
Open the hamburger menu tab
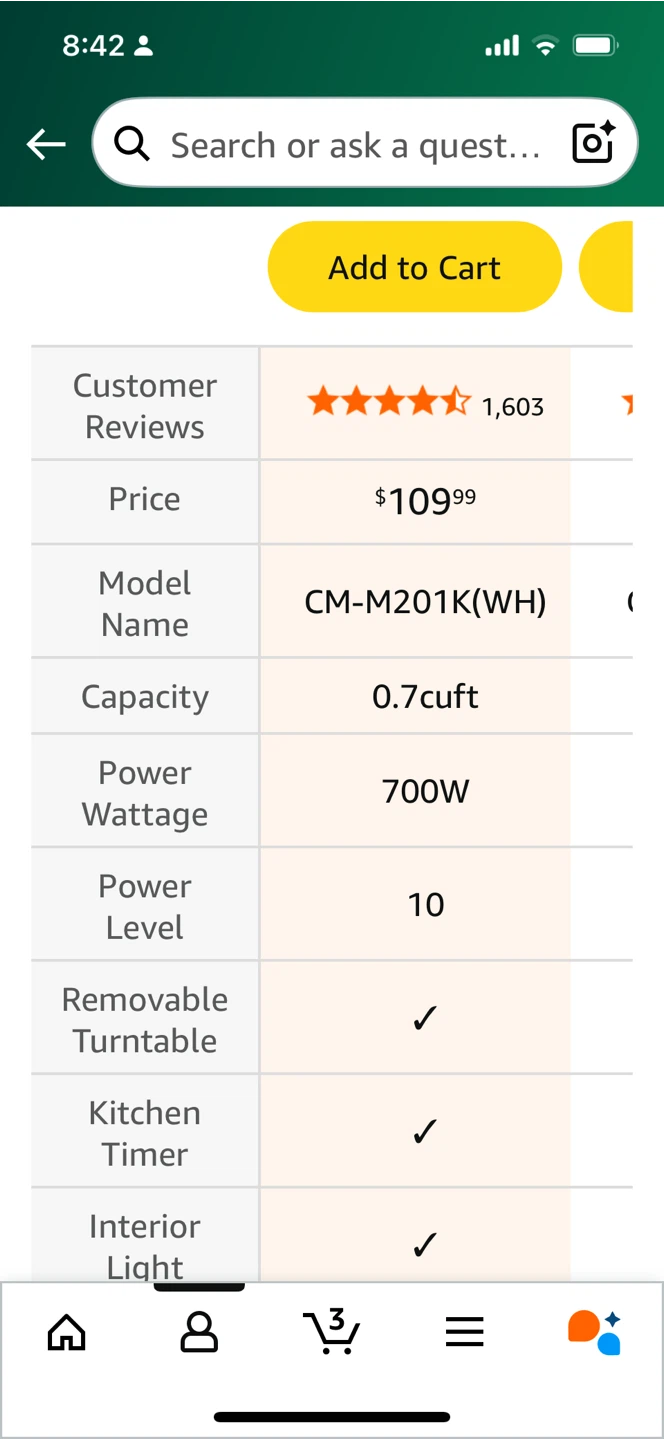click(464, 1332)
